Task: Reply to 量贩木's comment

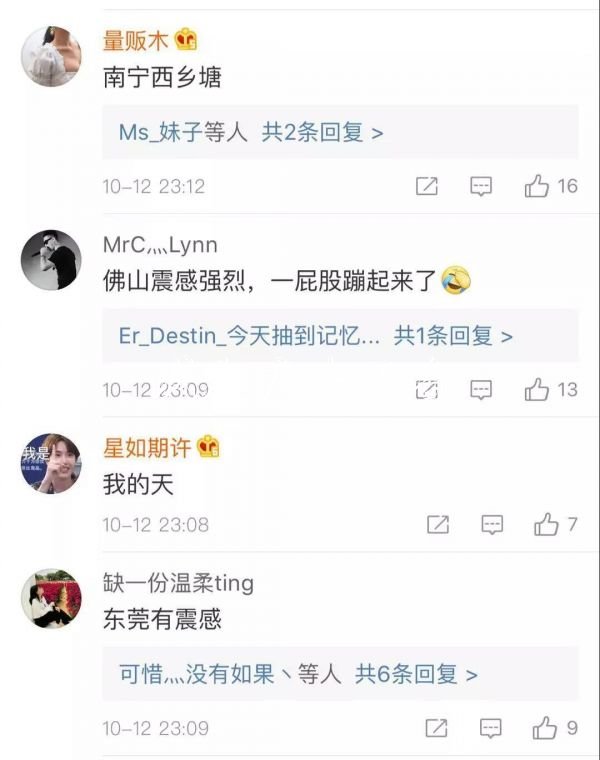Action: pyautogui.click(x=482, y=186)
